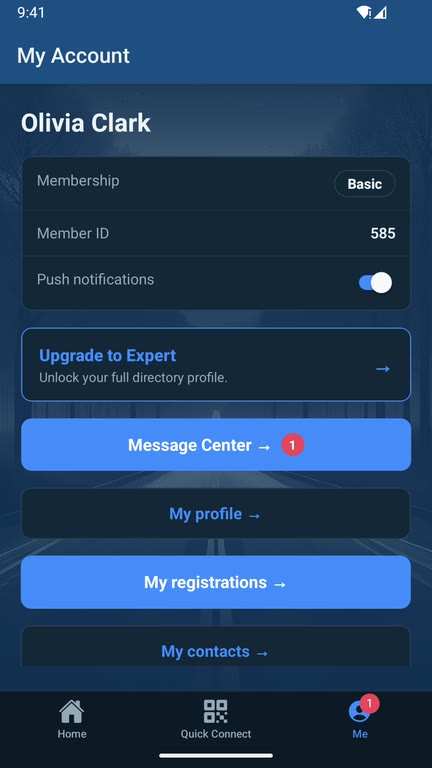Switch to the Home tab

coord(72,719)
